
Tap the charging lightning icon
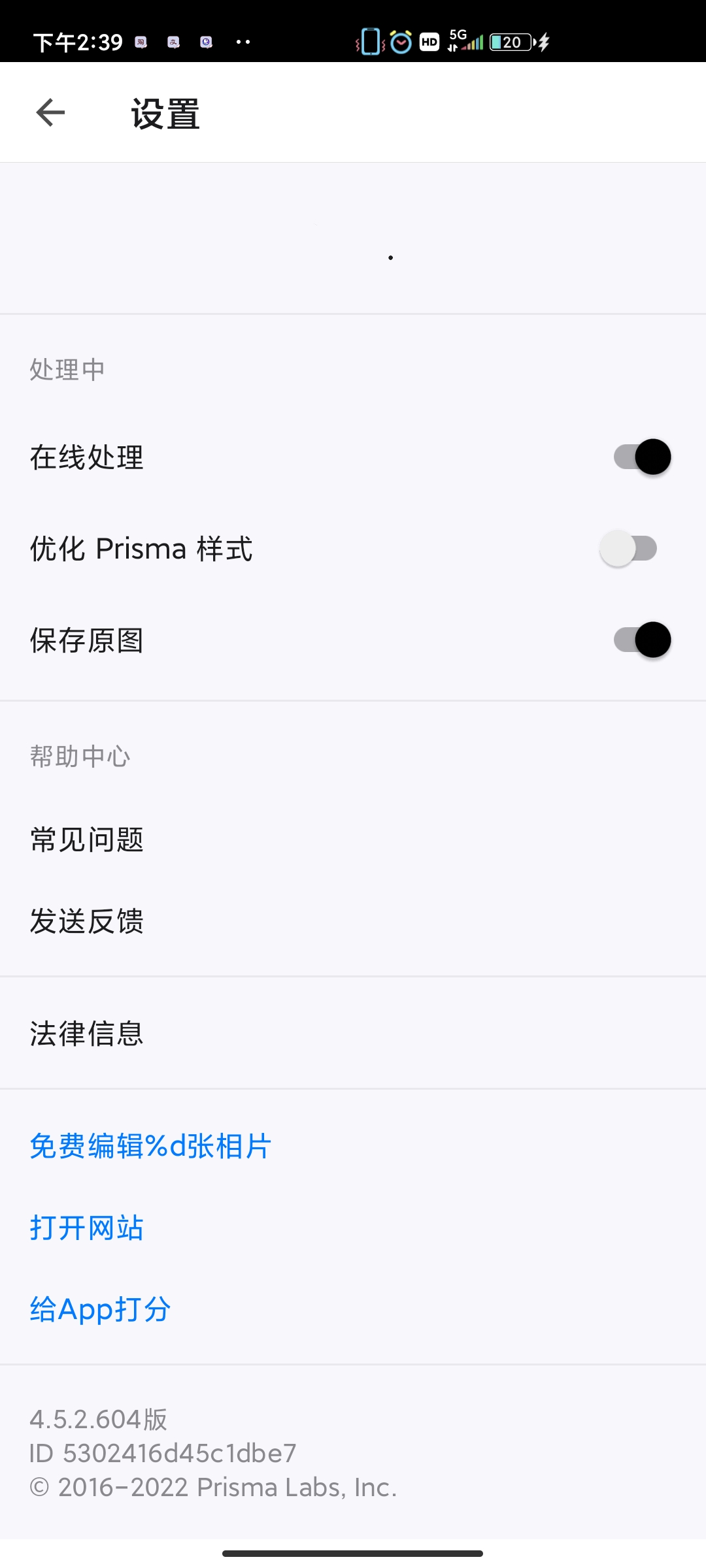(x=545, y=42)
